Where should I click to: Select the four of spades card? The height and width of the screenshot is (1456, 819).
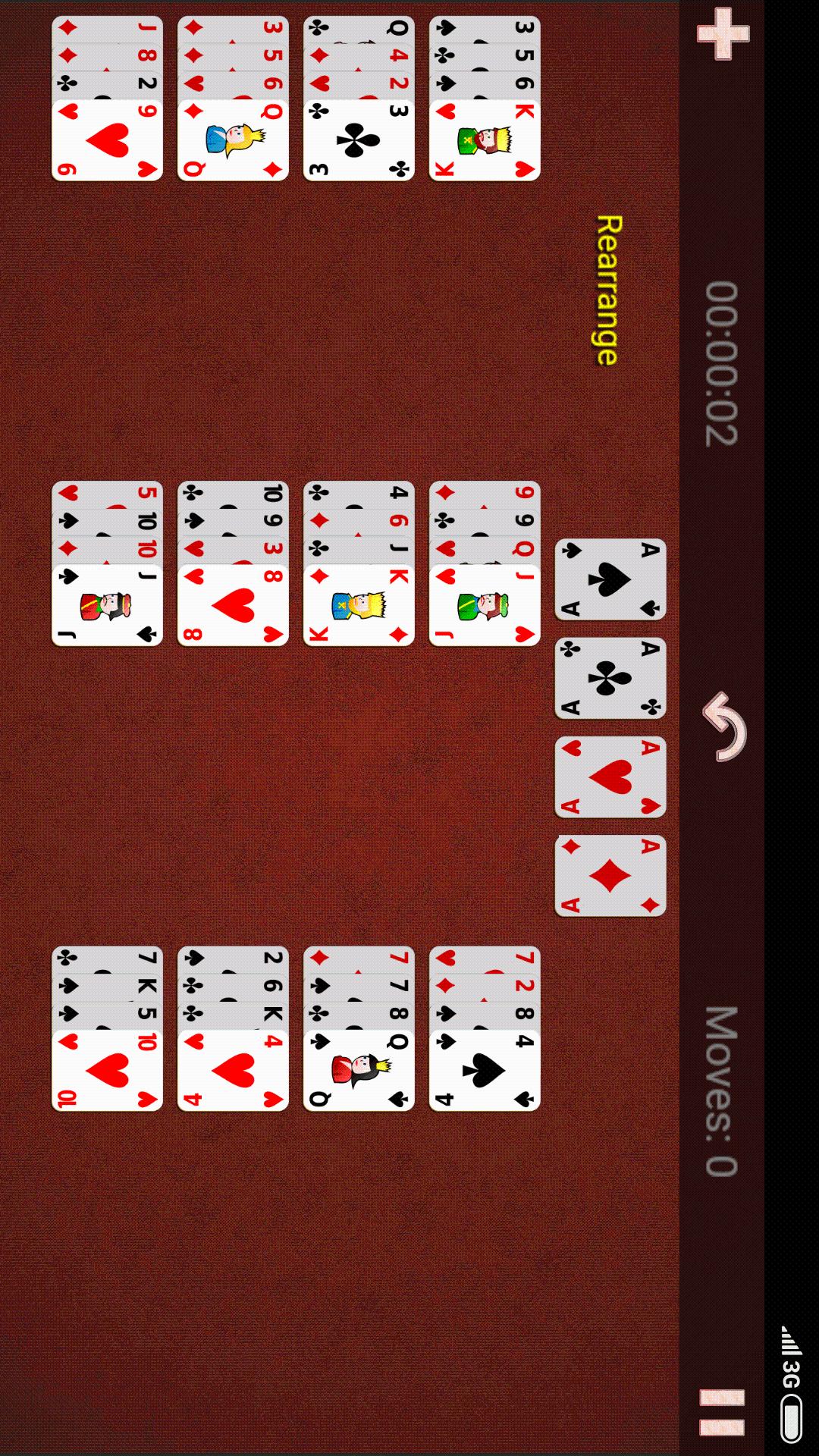pos(485,1071)
